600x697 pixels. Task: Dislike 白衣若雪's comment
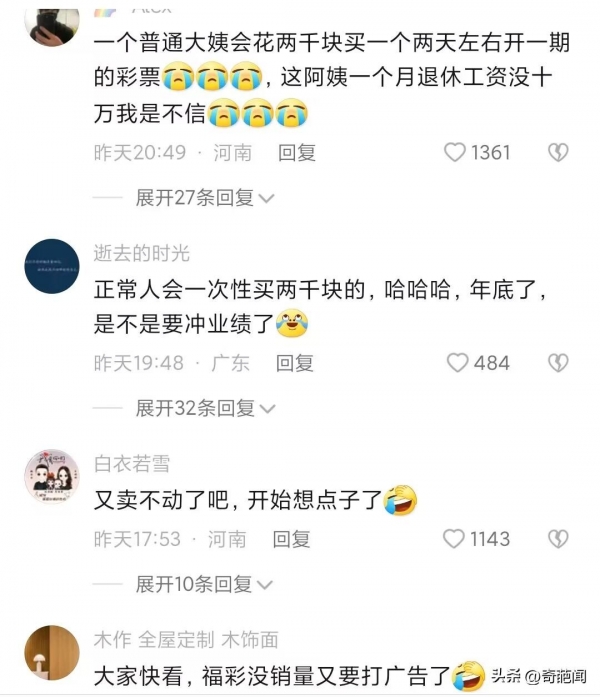558,539
